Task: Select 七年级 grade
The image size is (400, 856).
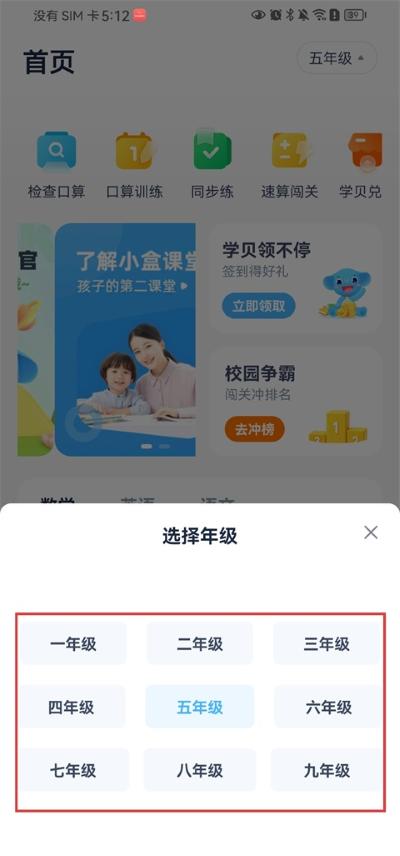Action: (x=73, y=770)
